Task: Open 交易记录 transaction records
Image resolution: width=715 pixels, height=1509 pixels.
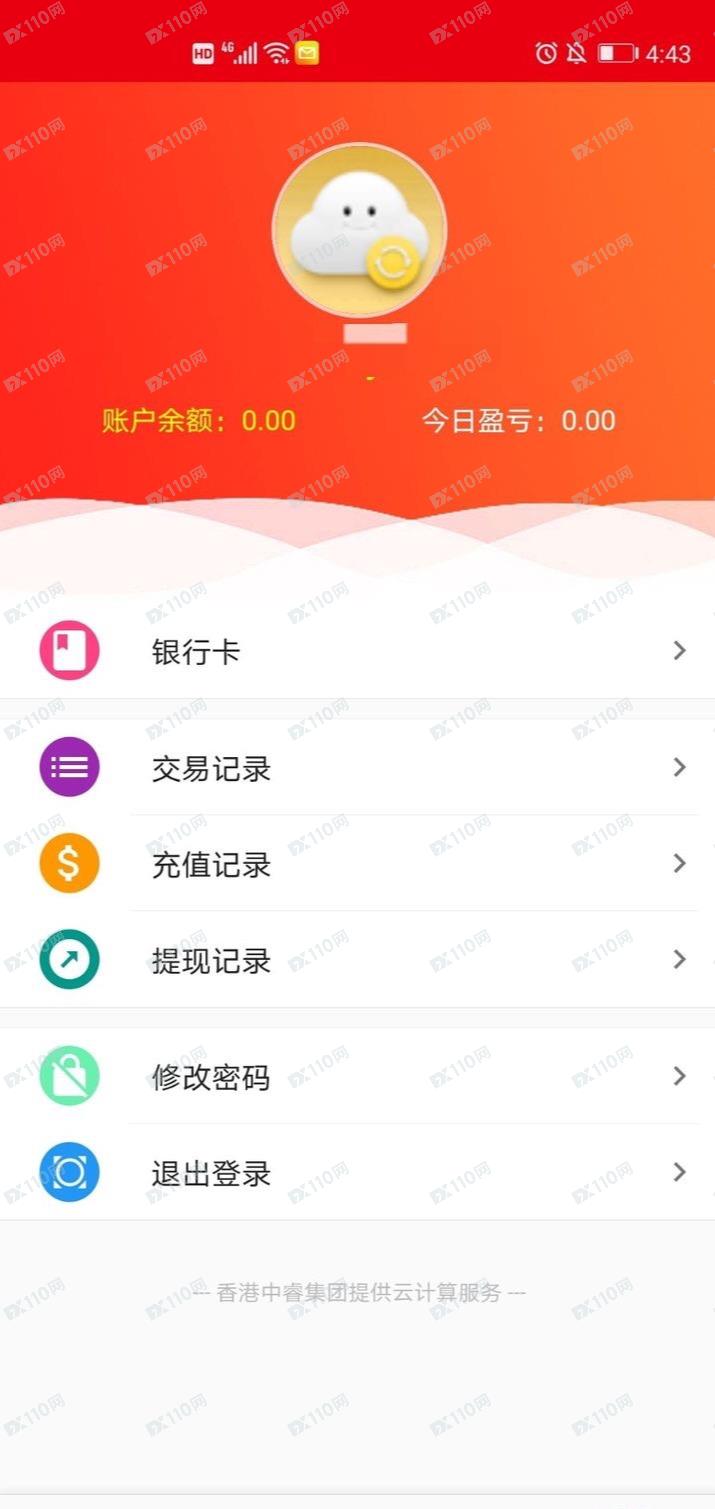Action: [x=357, y=768]
